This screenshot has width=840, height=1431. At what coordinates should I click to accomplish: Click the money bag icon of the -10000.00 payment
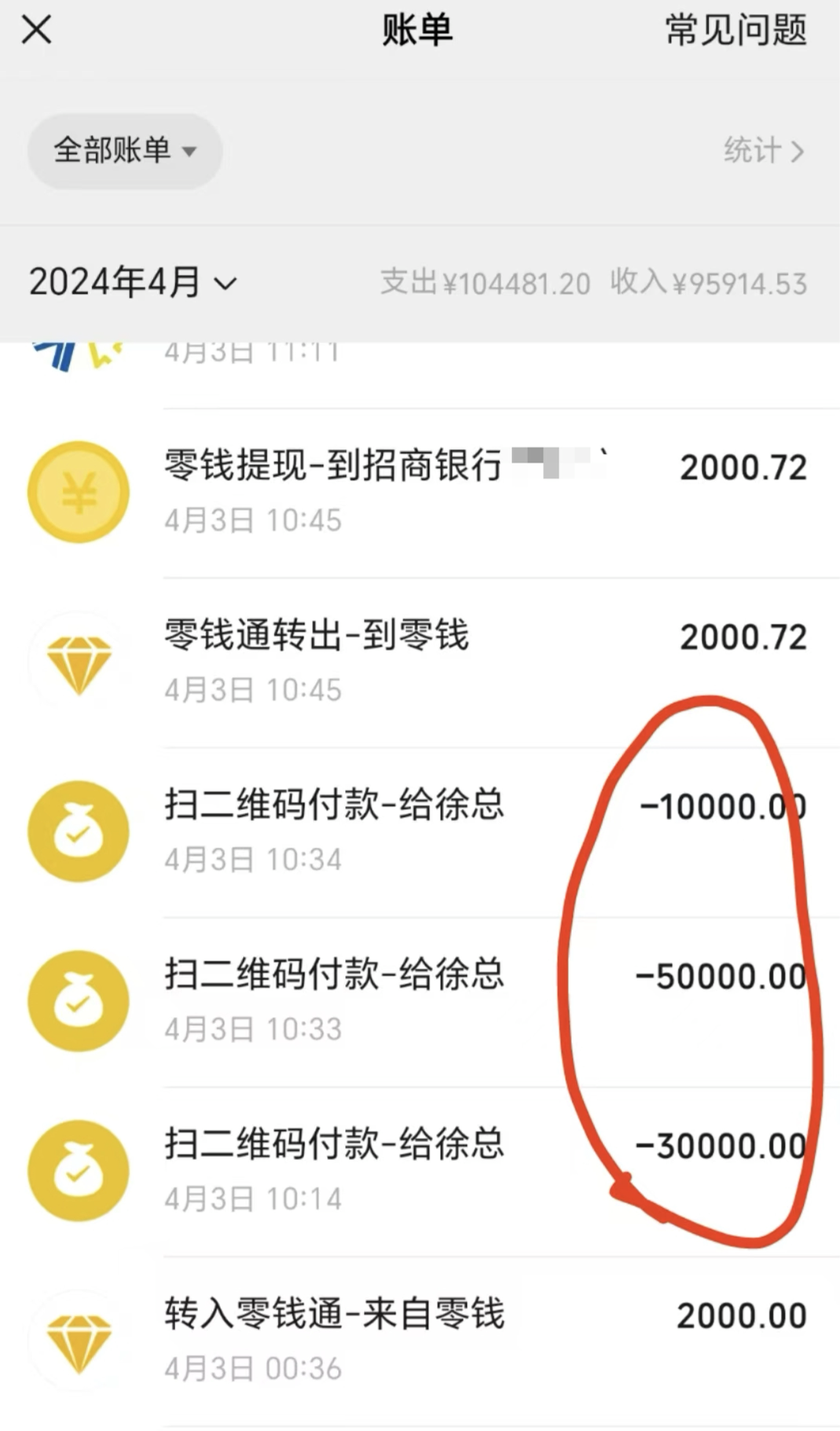tap(78, 831)
